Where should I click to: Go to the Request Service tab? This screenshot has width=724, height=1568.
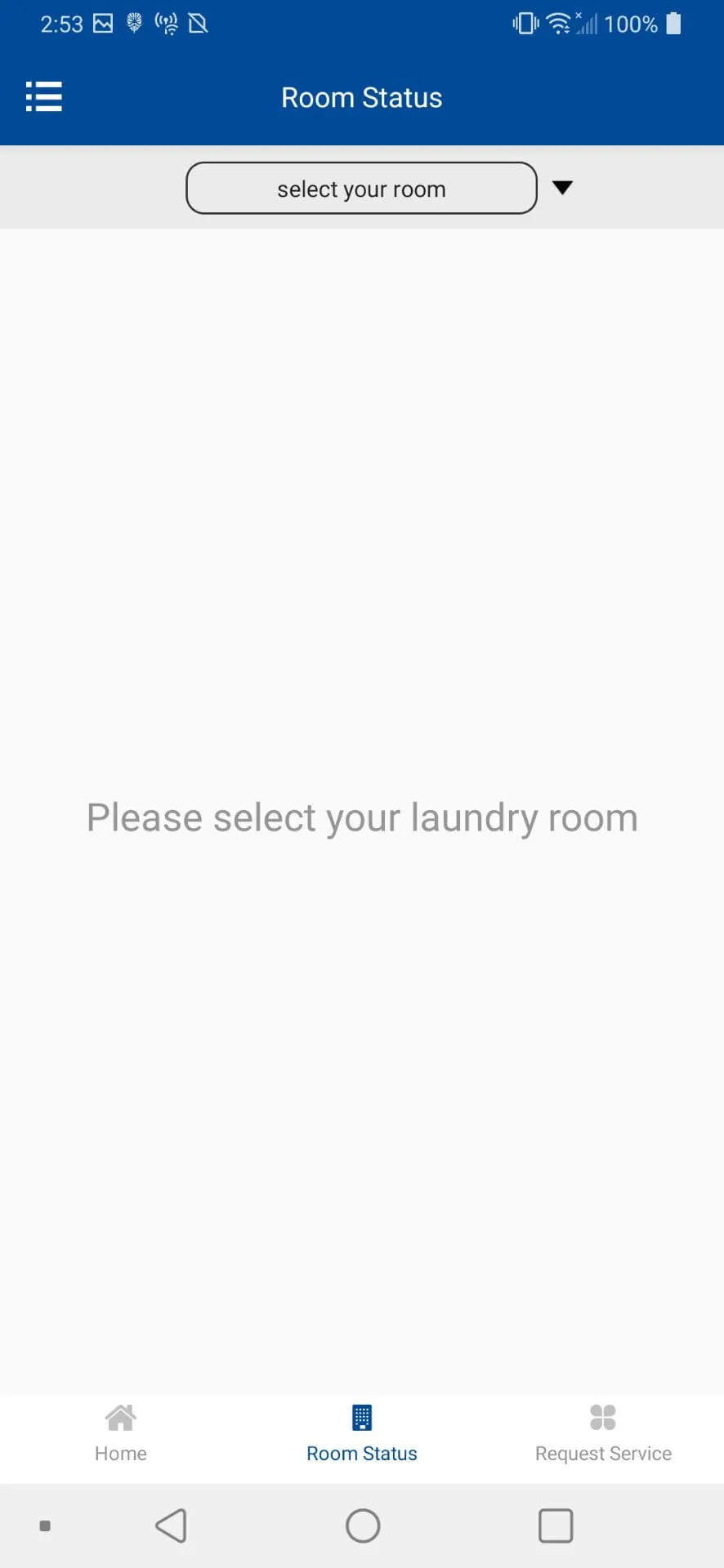(603, 1434)
